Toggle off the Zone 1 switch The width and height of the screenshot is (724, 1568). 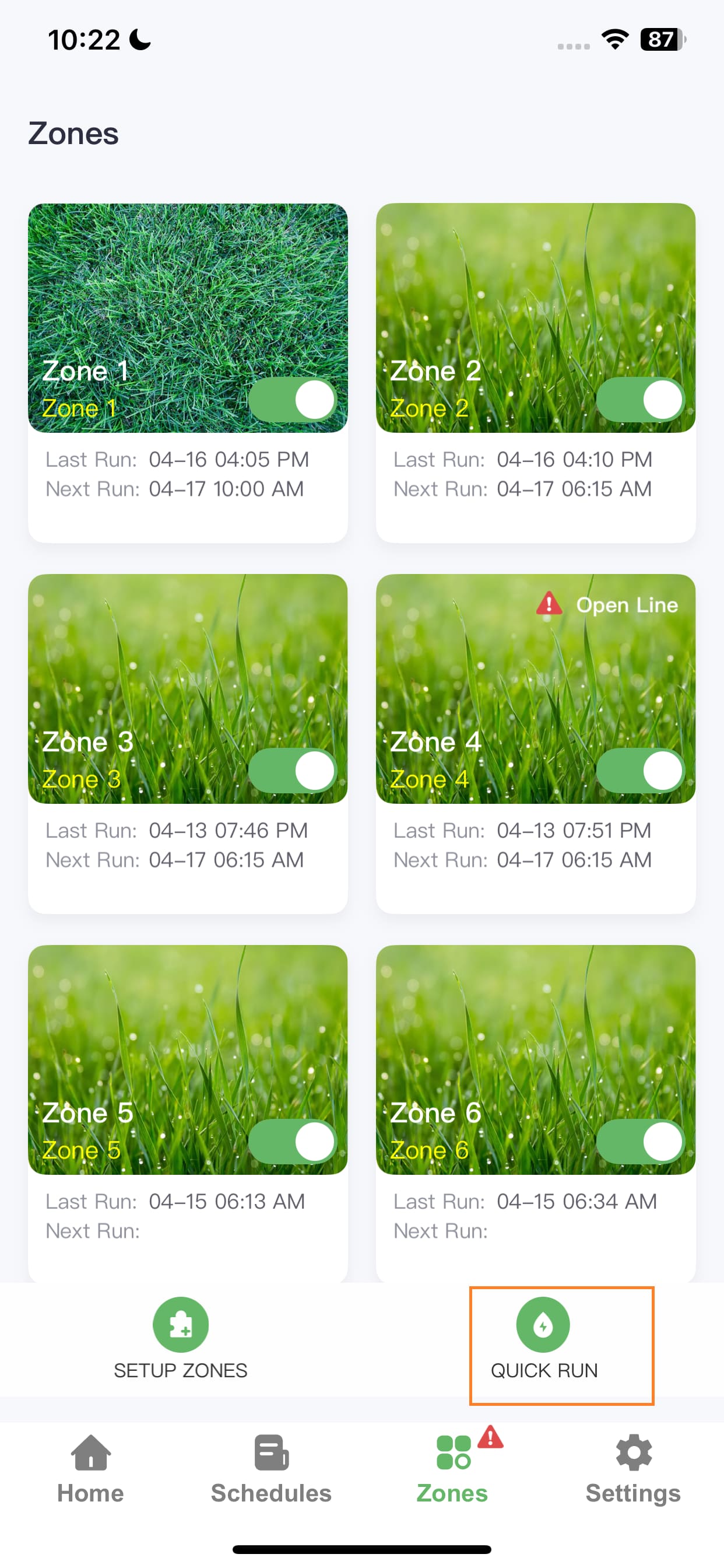coord(293,400)
